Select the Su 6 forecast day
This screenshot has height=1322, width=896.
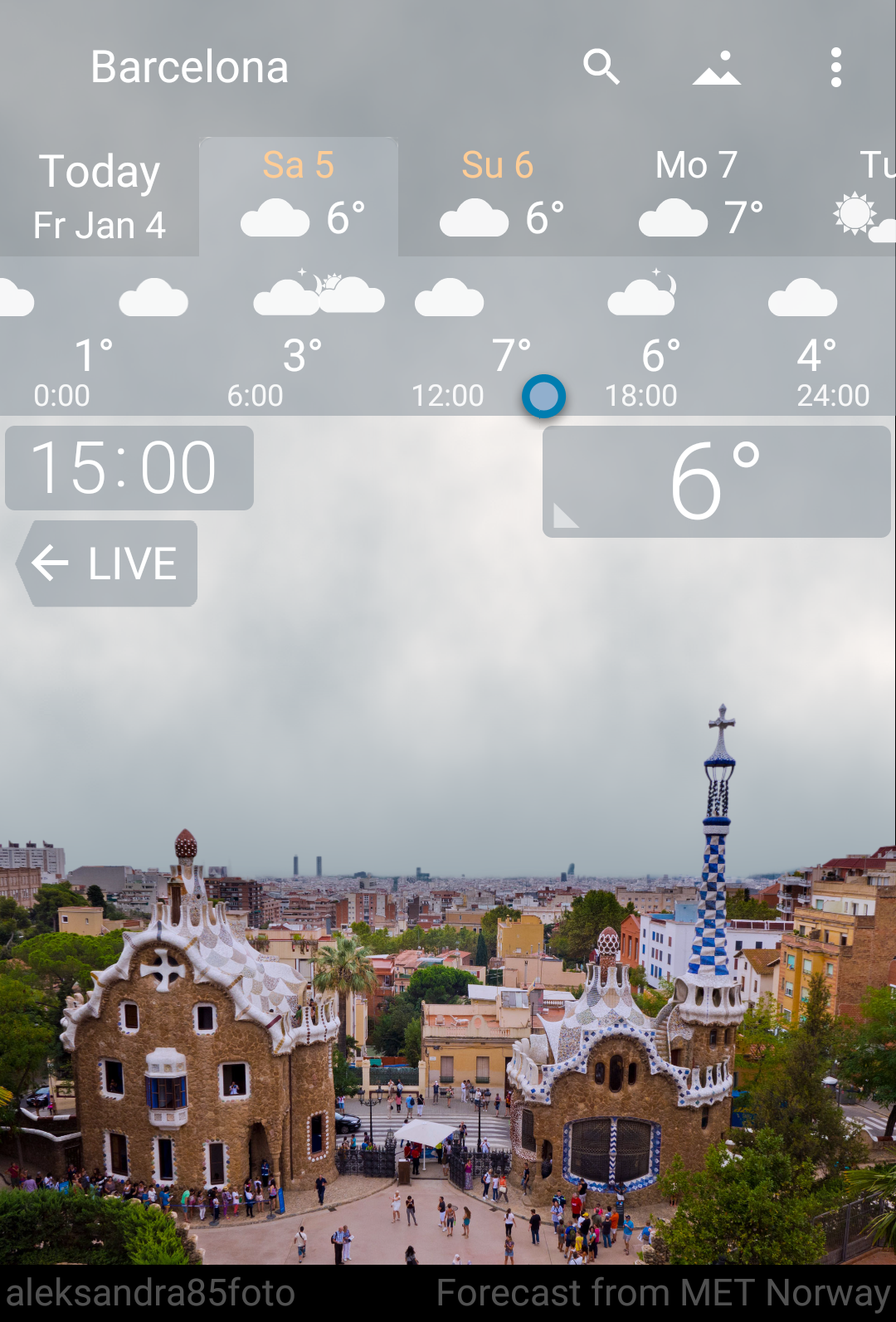click(x=498, y=197)
